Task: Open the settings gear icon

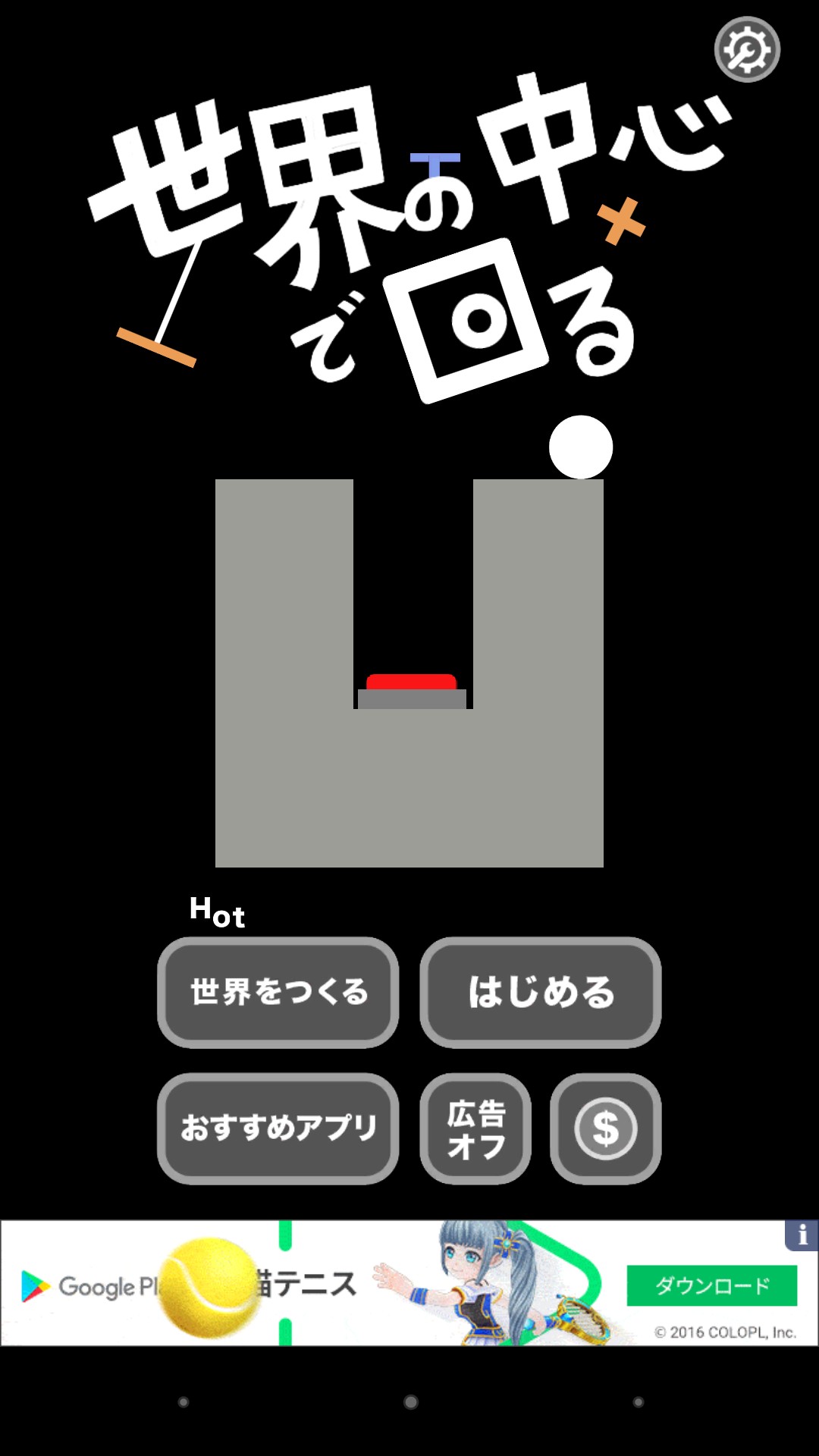Action: pos(747,49)
